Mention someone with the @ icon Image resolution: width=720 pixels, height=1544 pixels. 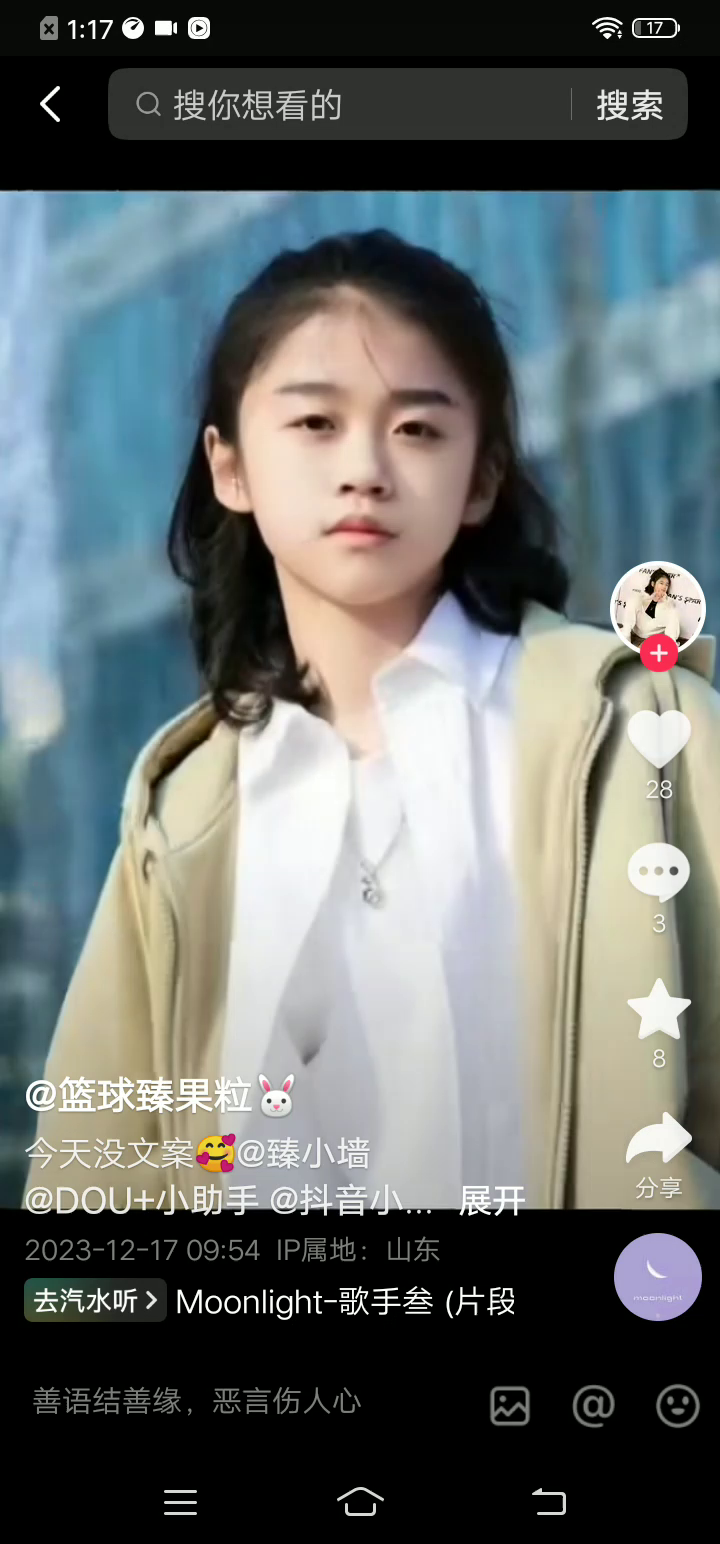point(593,1406)
